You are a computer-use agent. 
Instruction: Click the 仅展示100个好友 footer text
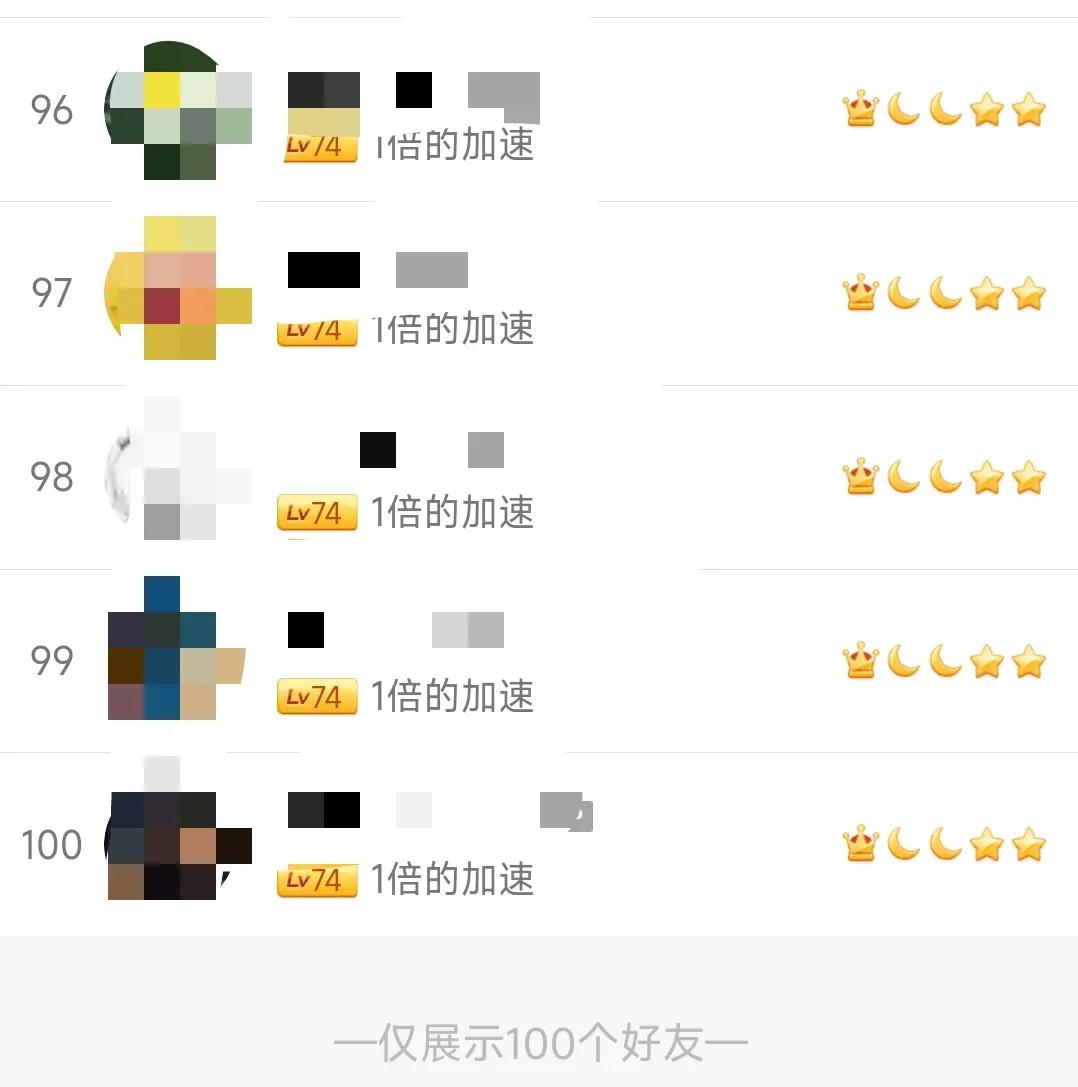pos(539,1042)
